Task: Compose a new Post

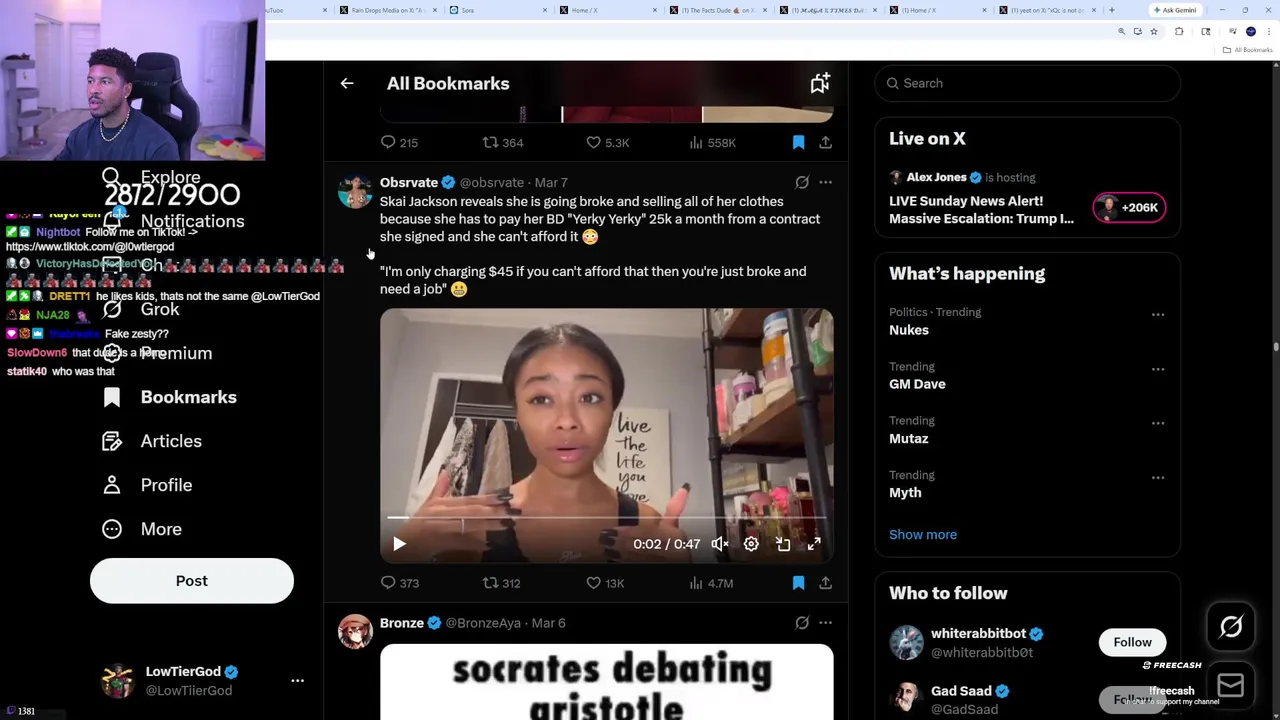Action: [x=192, y=581]
